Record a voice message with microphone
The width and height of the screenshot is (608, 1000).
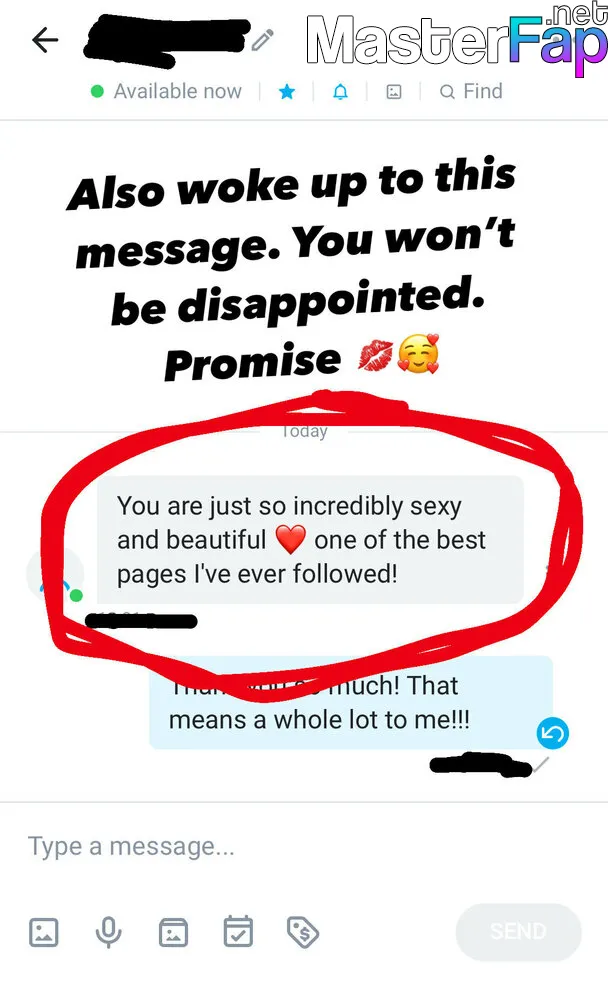pos(108,932)
